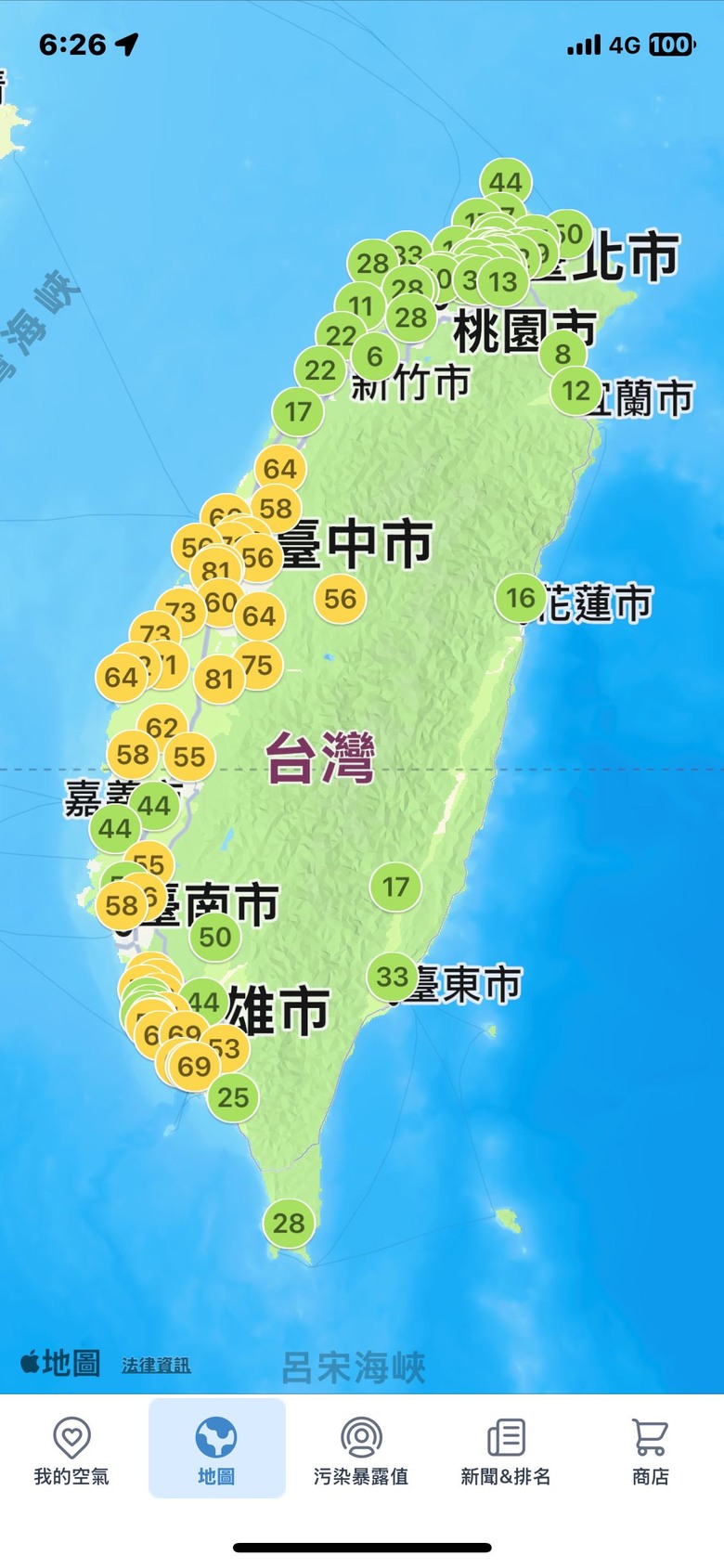
Task: Select the green marker 50 under 臺南市
Action: point(215,936)
